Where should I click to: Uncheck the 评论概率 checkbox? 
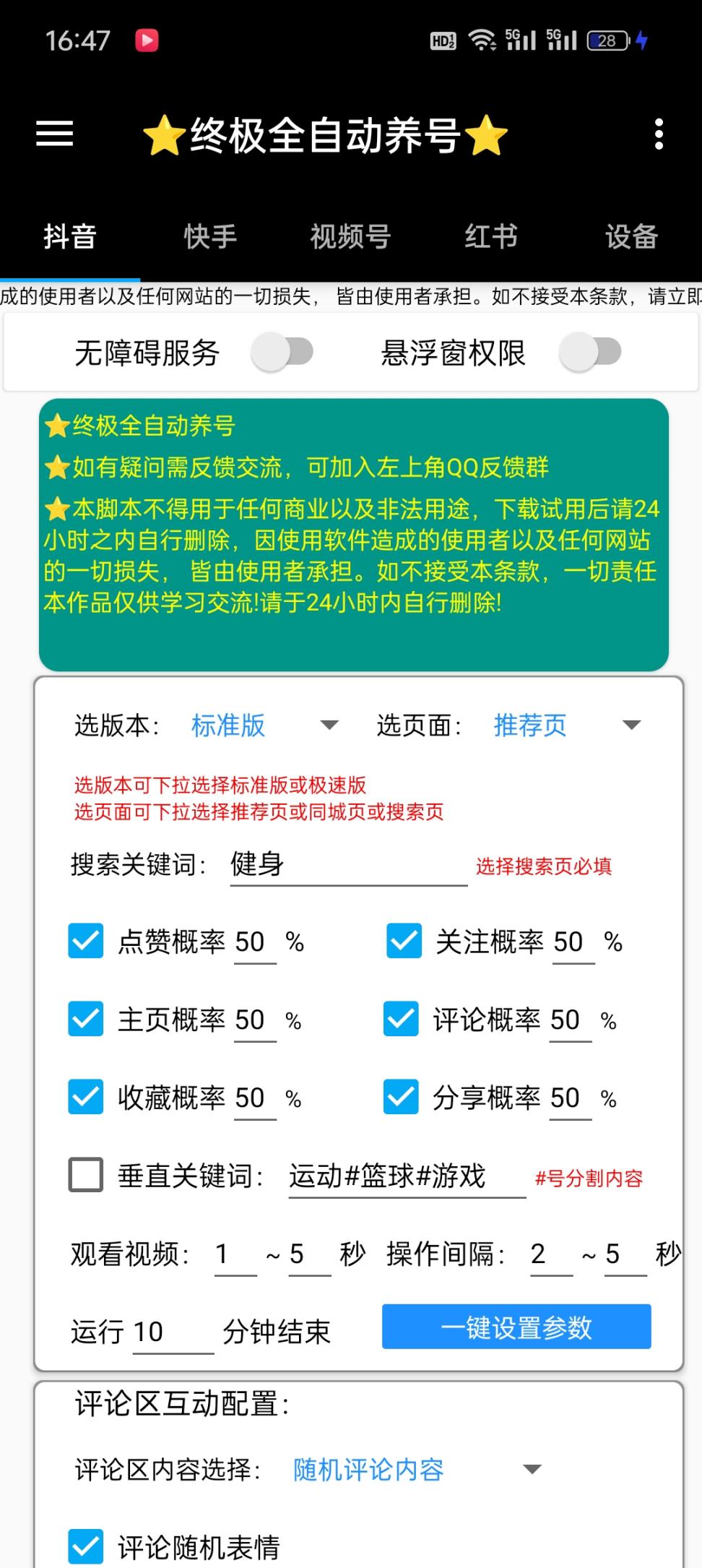401,1019
